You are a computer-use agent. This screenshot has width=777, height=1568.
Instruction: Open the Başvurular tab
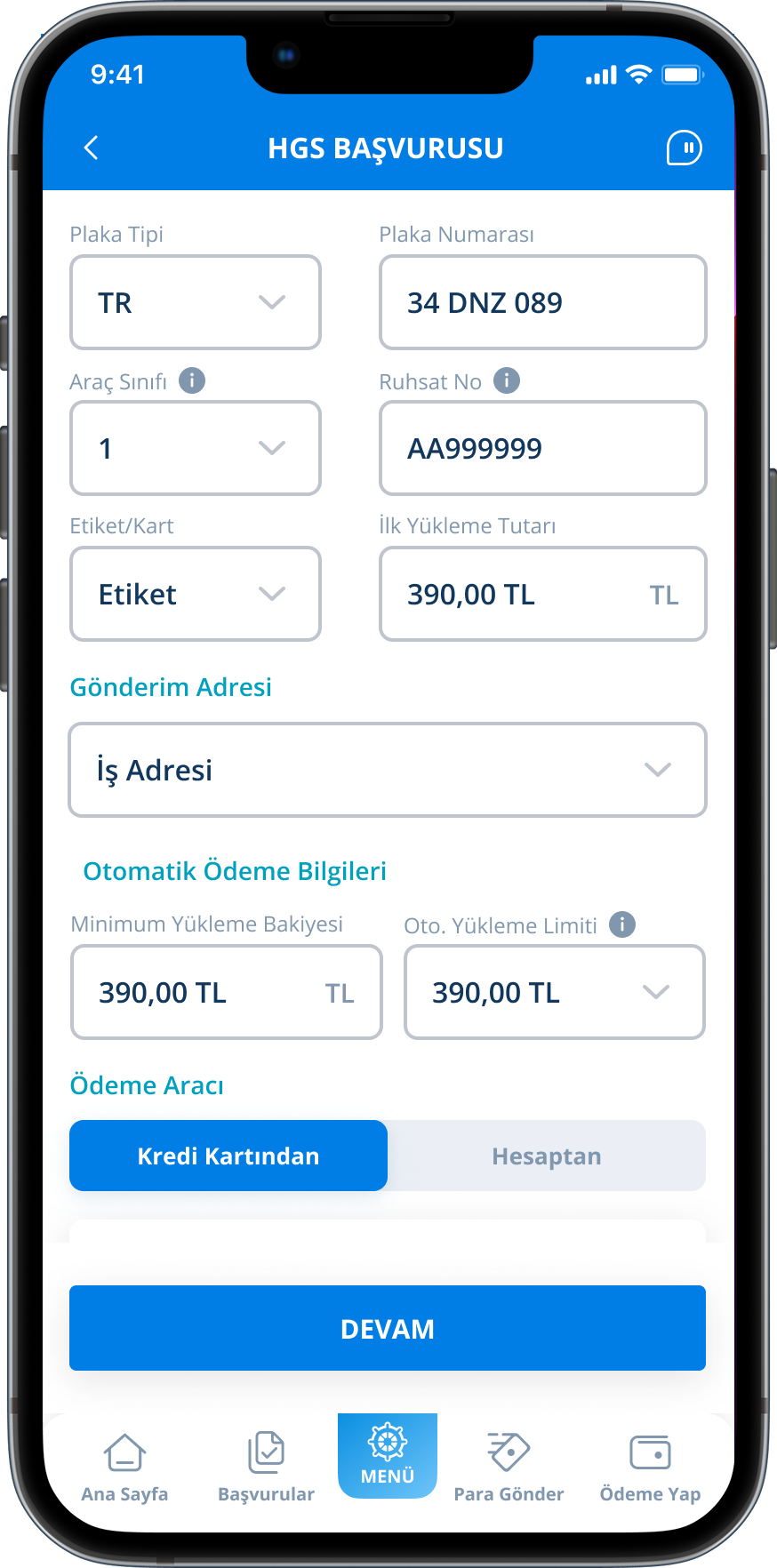266,1468
